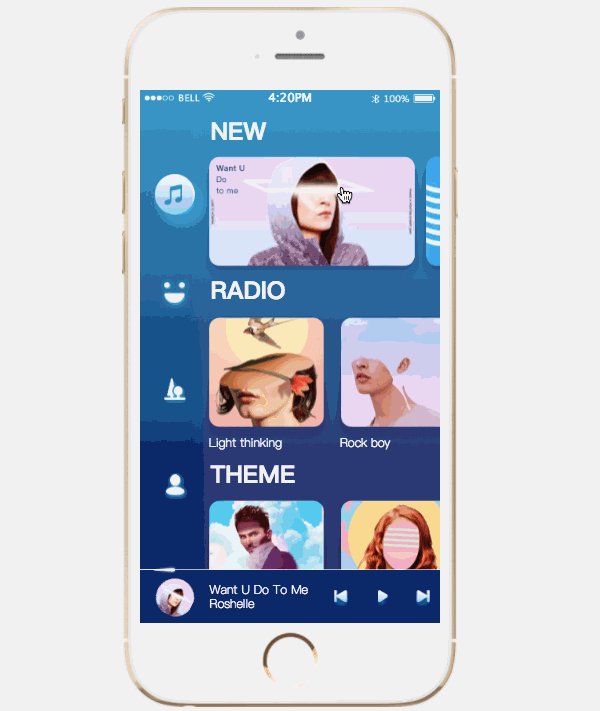This screenshot has width=600, height=711.
Task: Open the theme card with the red-haired woman
Action: pos(390,535)
